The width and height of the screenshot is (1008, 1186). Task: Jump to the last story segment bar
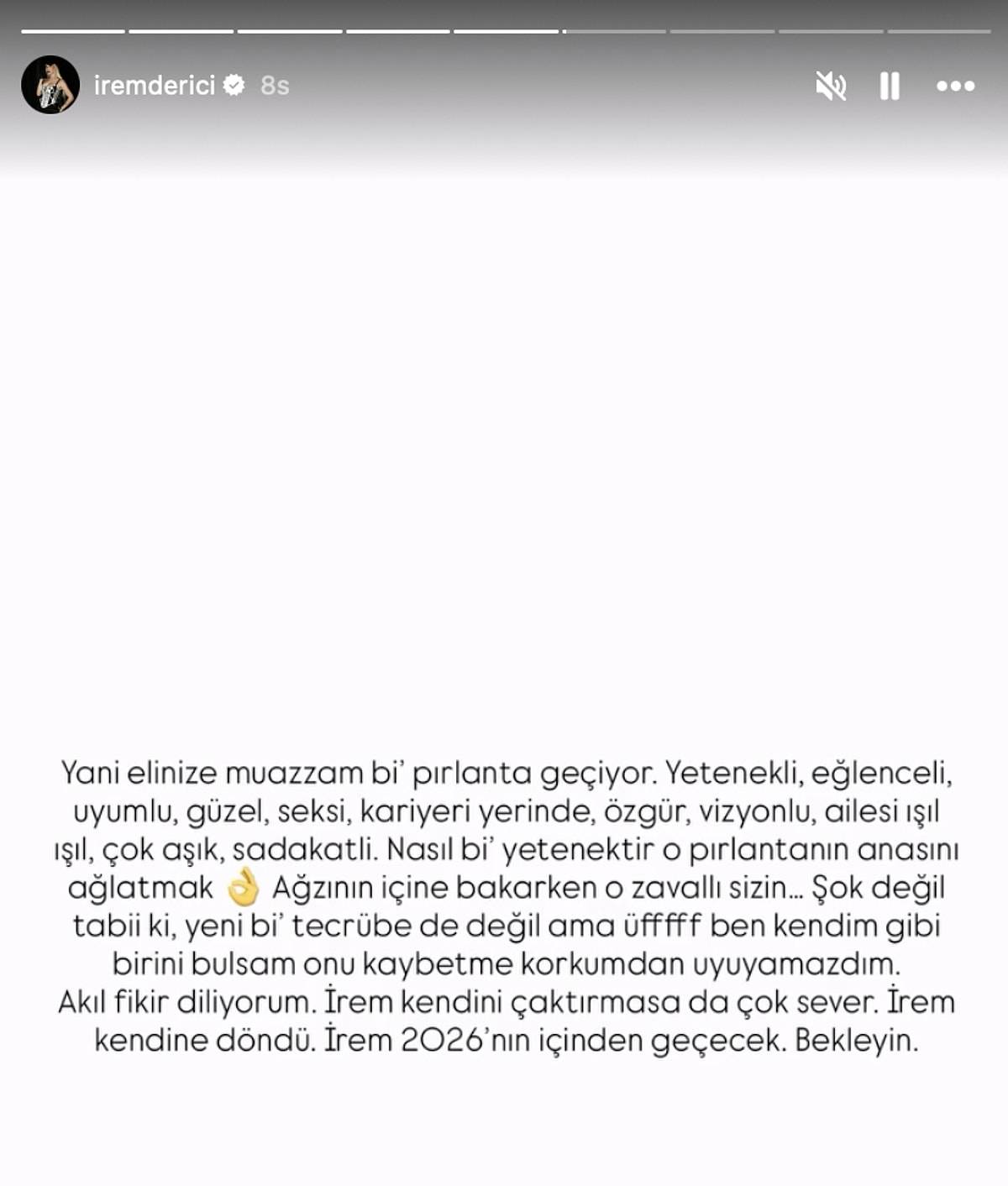[x=941, y=30]
